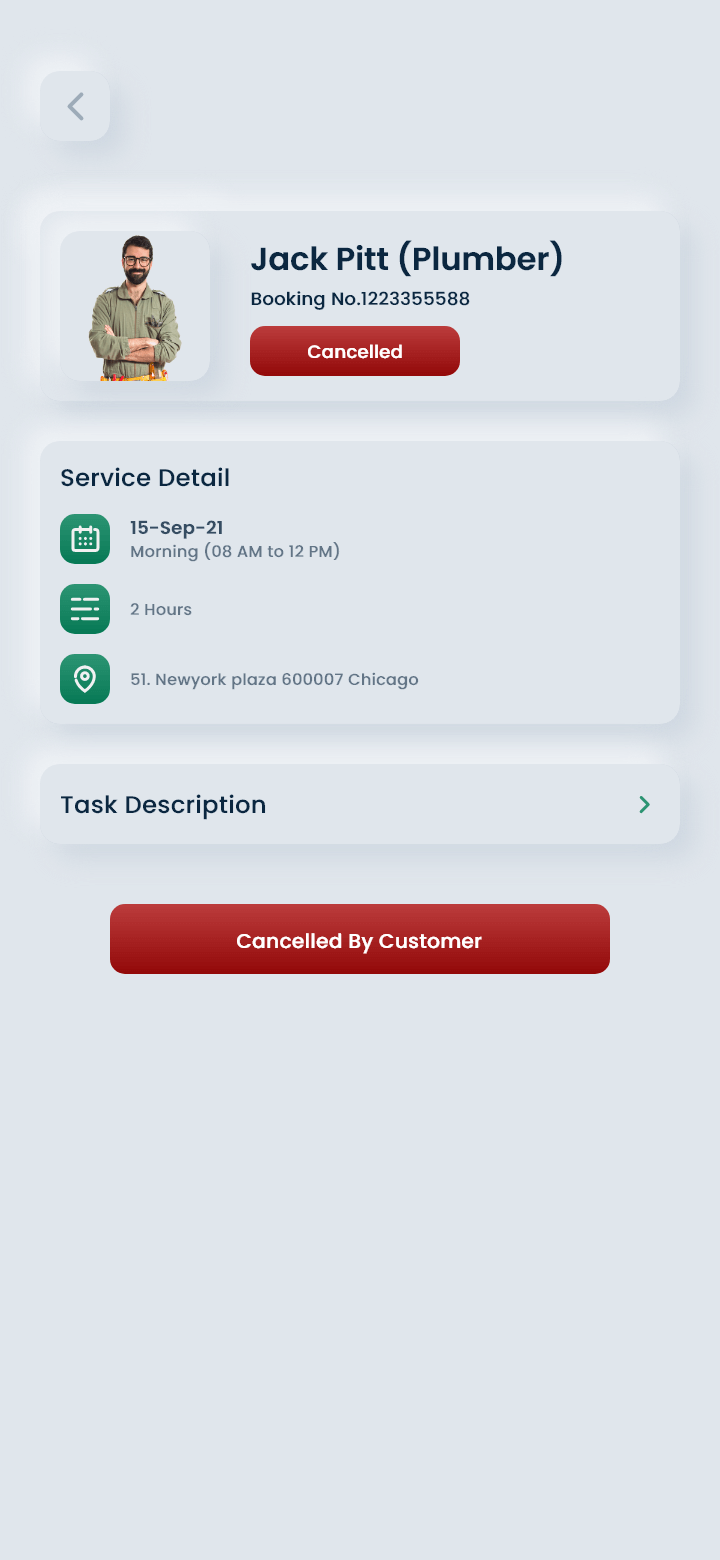This screenshot has width=720, height=1560.
Task: Open Jack Pitt's profile photo
Action: (135, 306)
